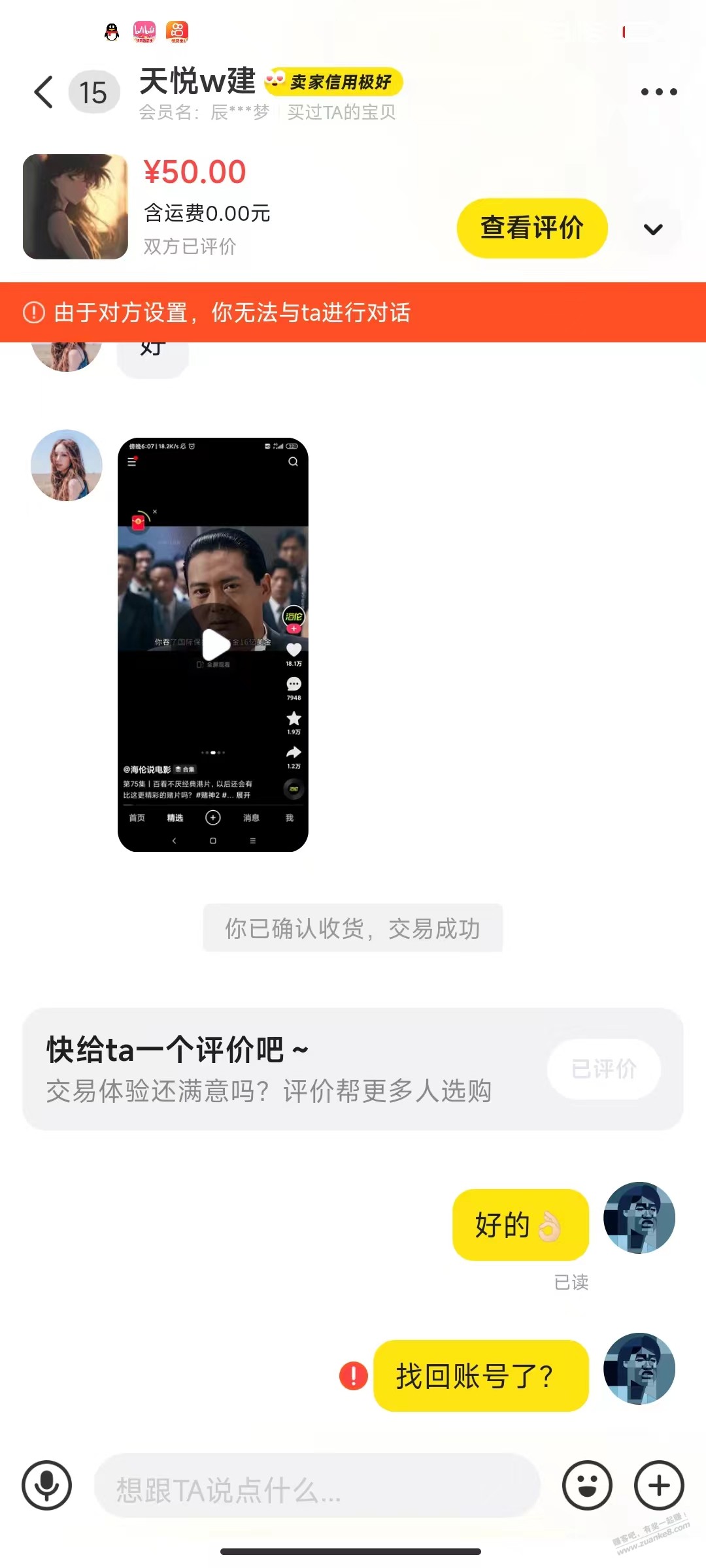View the seller's avatar beside the image

point(67,465)
